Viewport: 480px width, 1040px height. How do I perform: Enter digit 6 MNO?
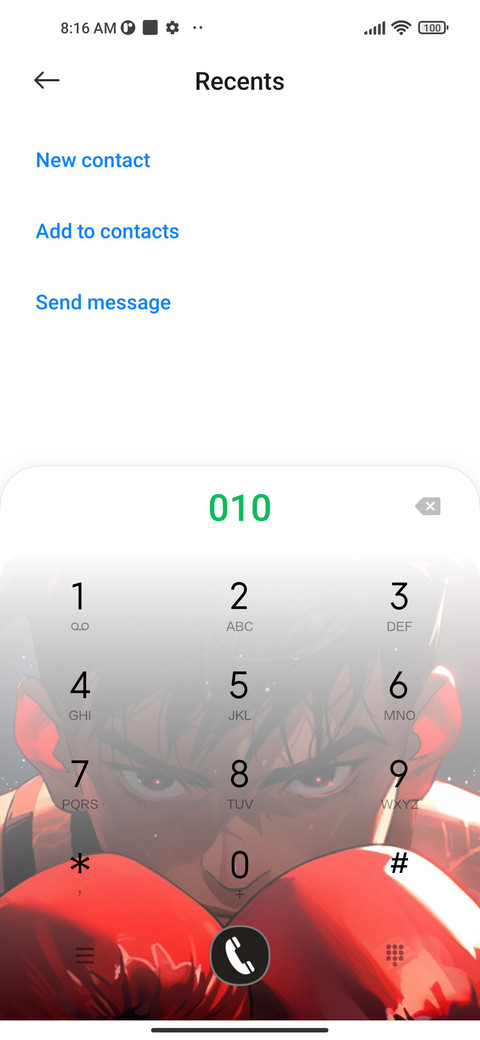(x=399, y=695)
